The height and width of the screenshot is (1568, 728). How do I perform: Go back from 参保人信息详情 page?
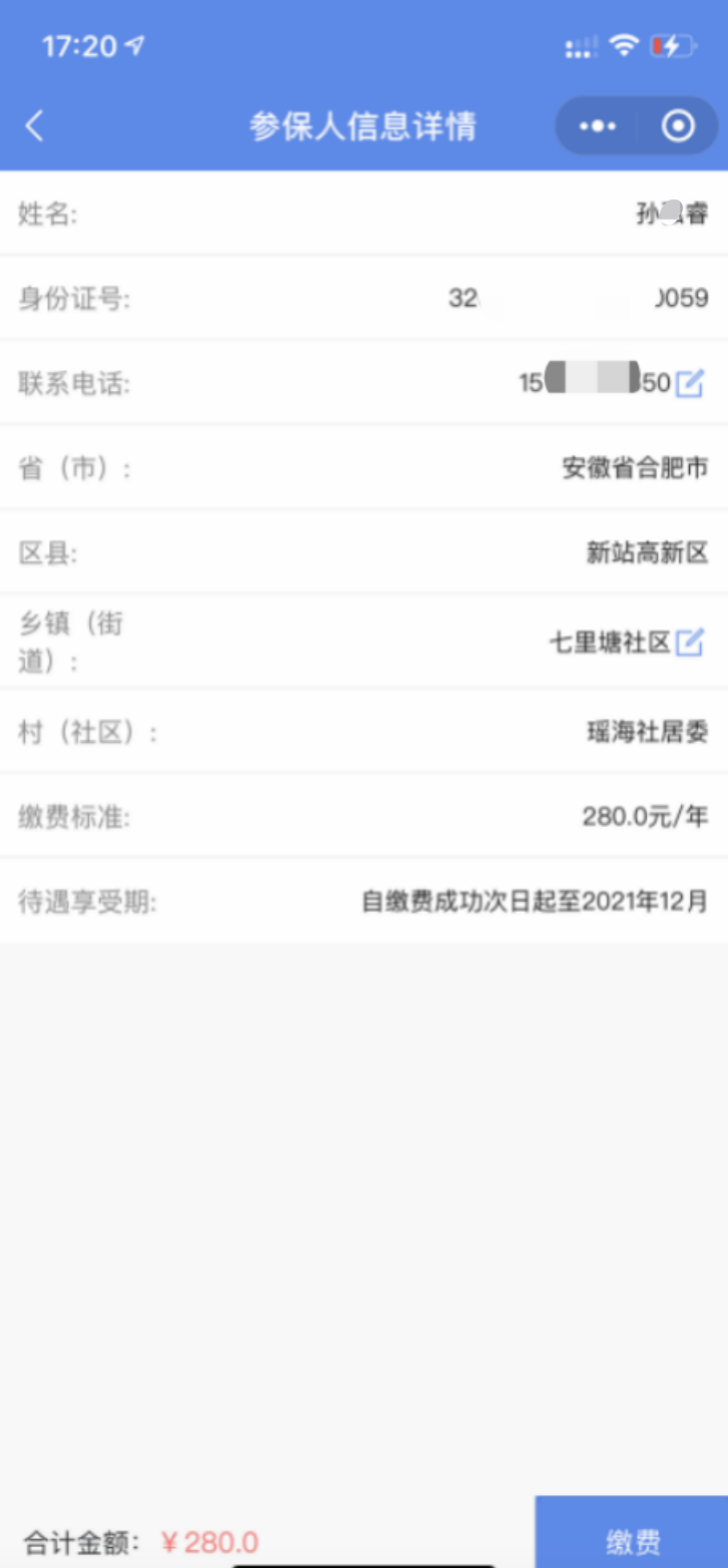(x=35, y=127)
